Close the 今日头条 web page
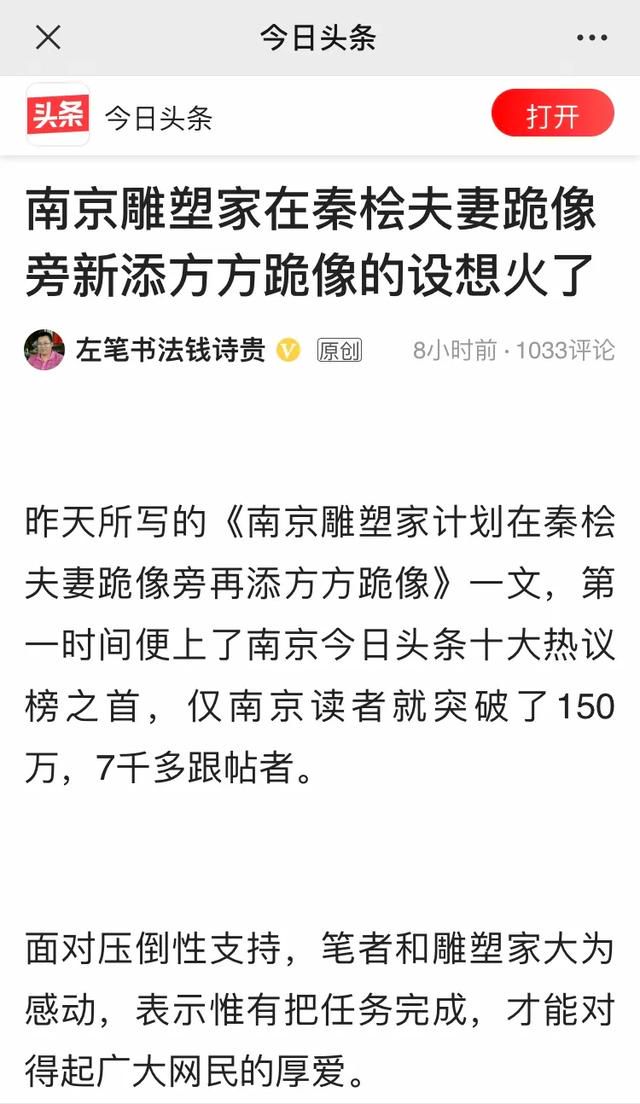The width and height of the screenshot is (640, 1104). tap(48, 37)
